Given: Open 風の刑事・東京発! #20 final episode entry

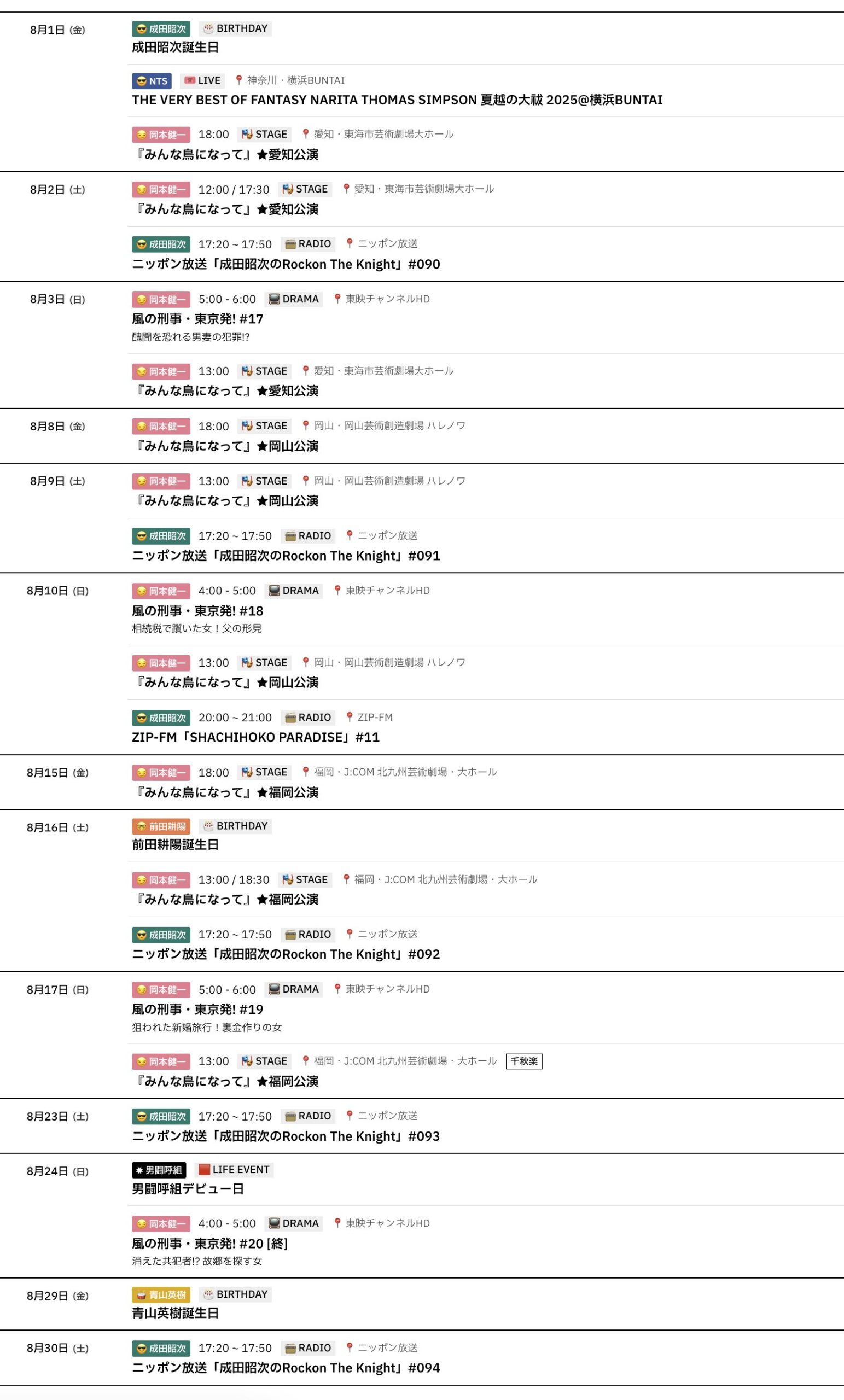Looking at the screenshot, I should [x=209, y=1243].
